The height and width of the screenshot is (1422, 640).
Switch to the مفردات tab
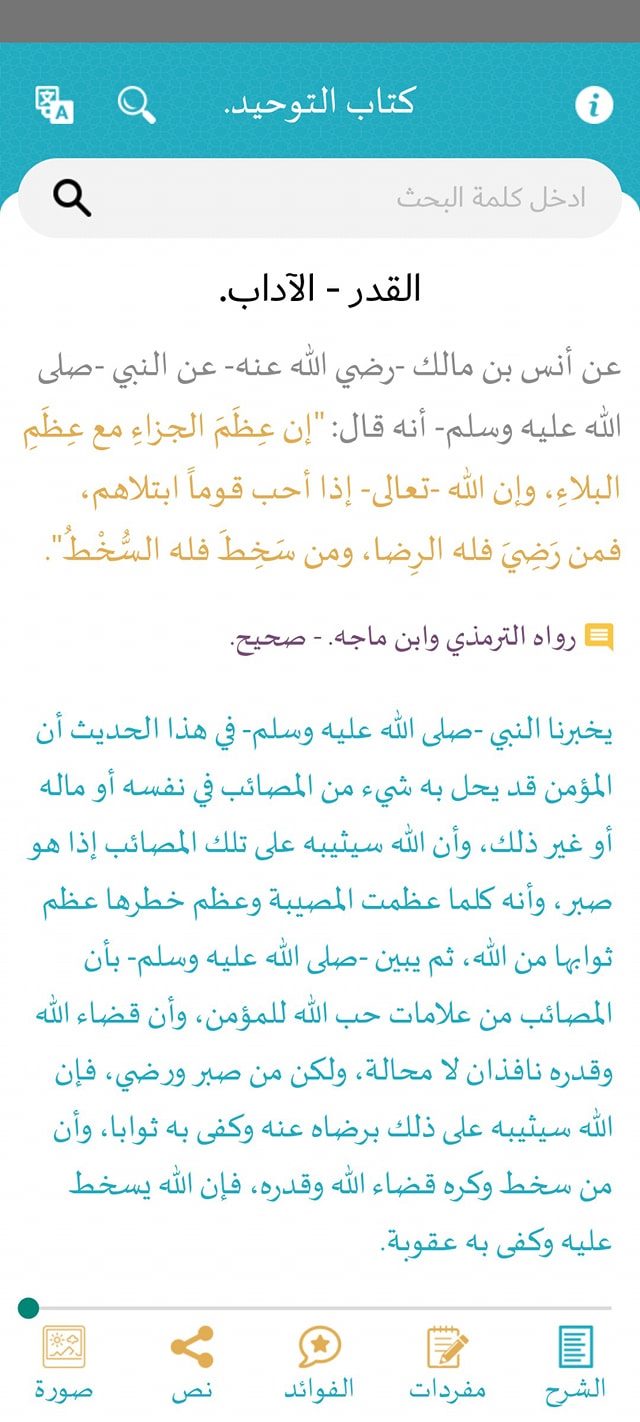[447, 1361]
